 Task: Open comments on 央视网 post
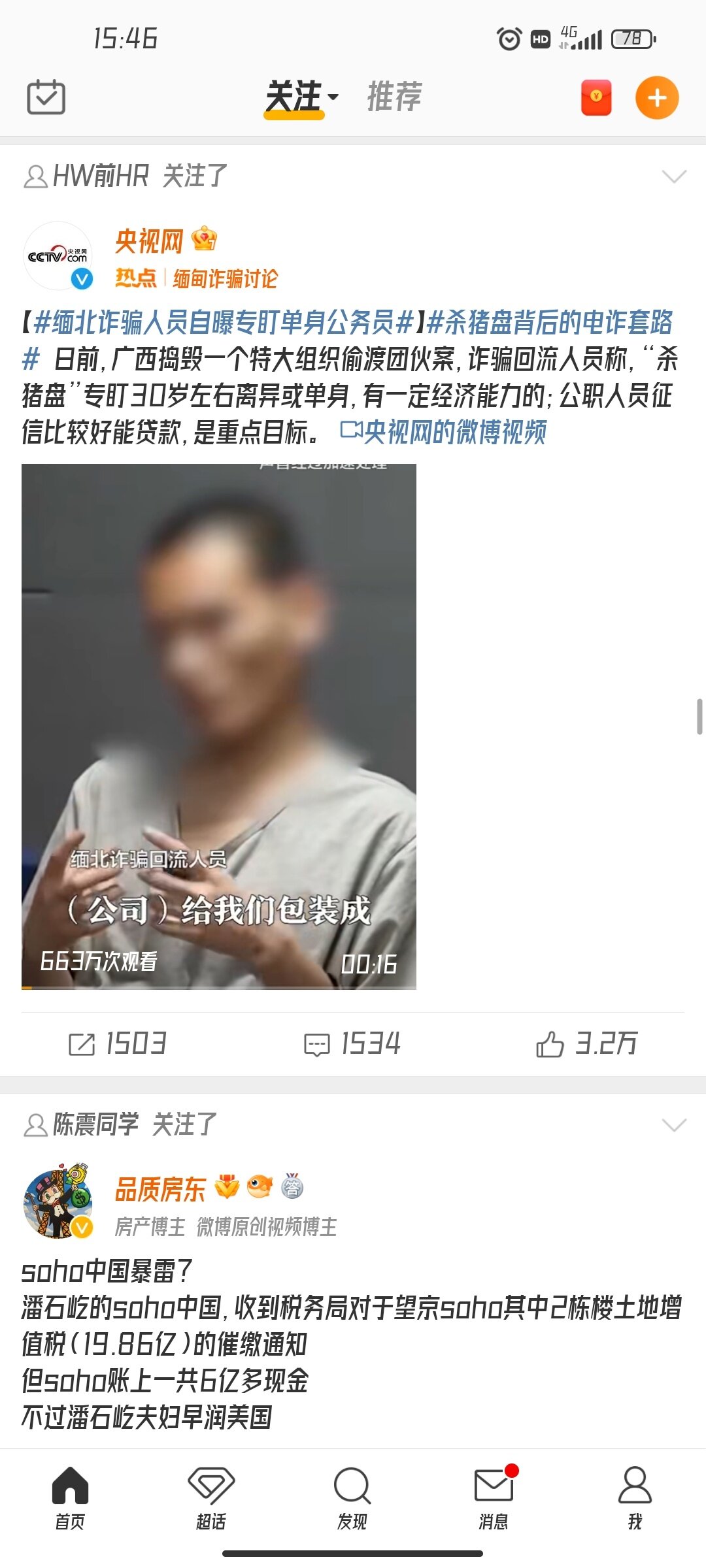point(352,1043)
